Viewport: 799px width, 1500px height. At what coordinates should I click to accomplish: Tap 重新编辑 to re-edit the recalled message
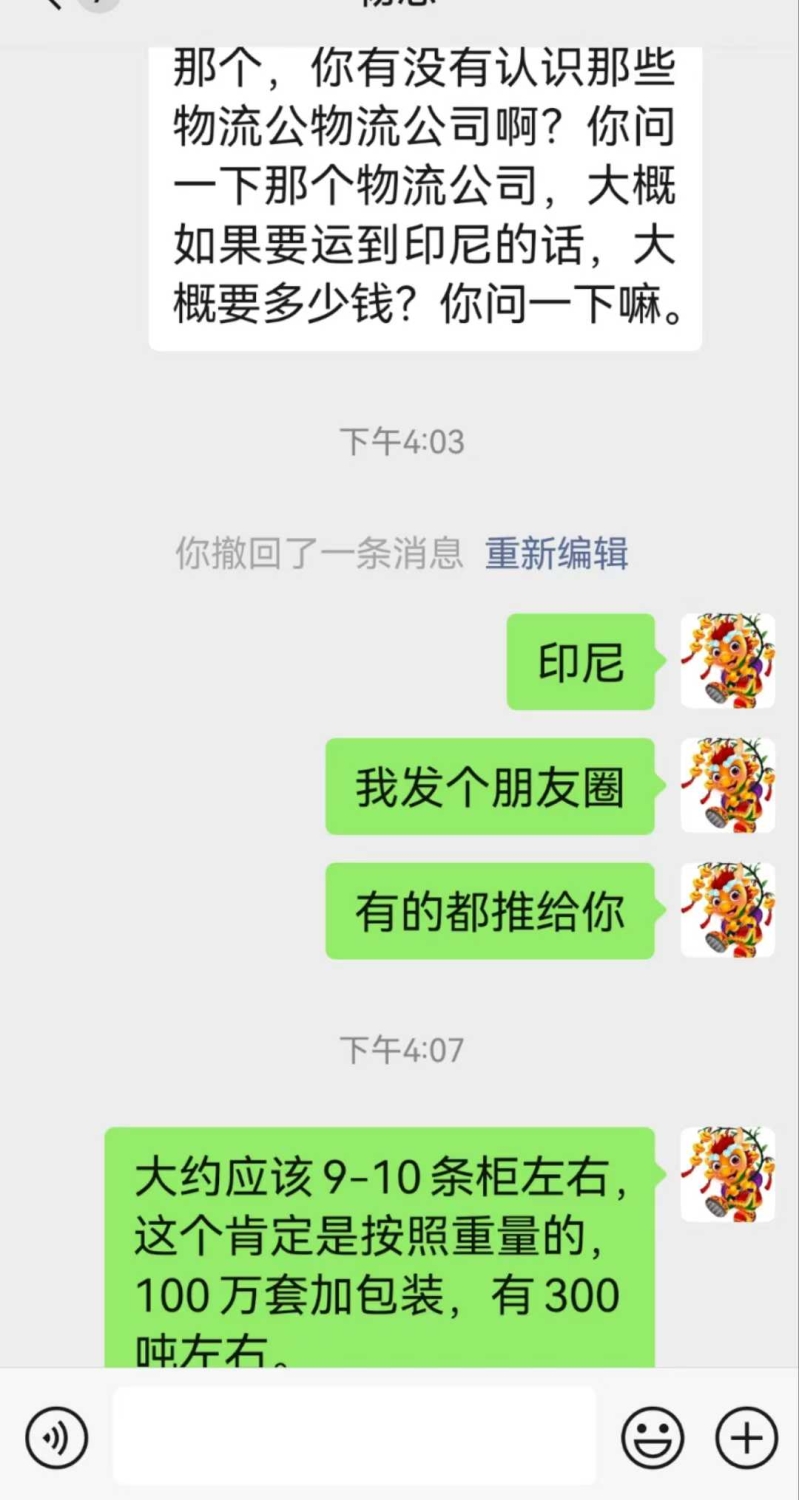[556, 553]
